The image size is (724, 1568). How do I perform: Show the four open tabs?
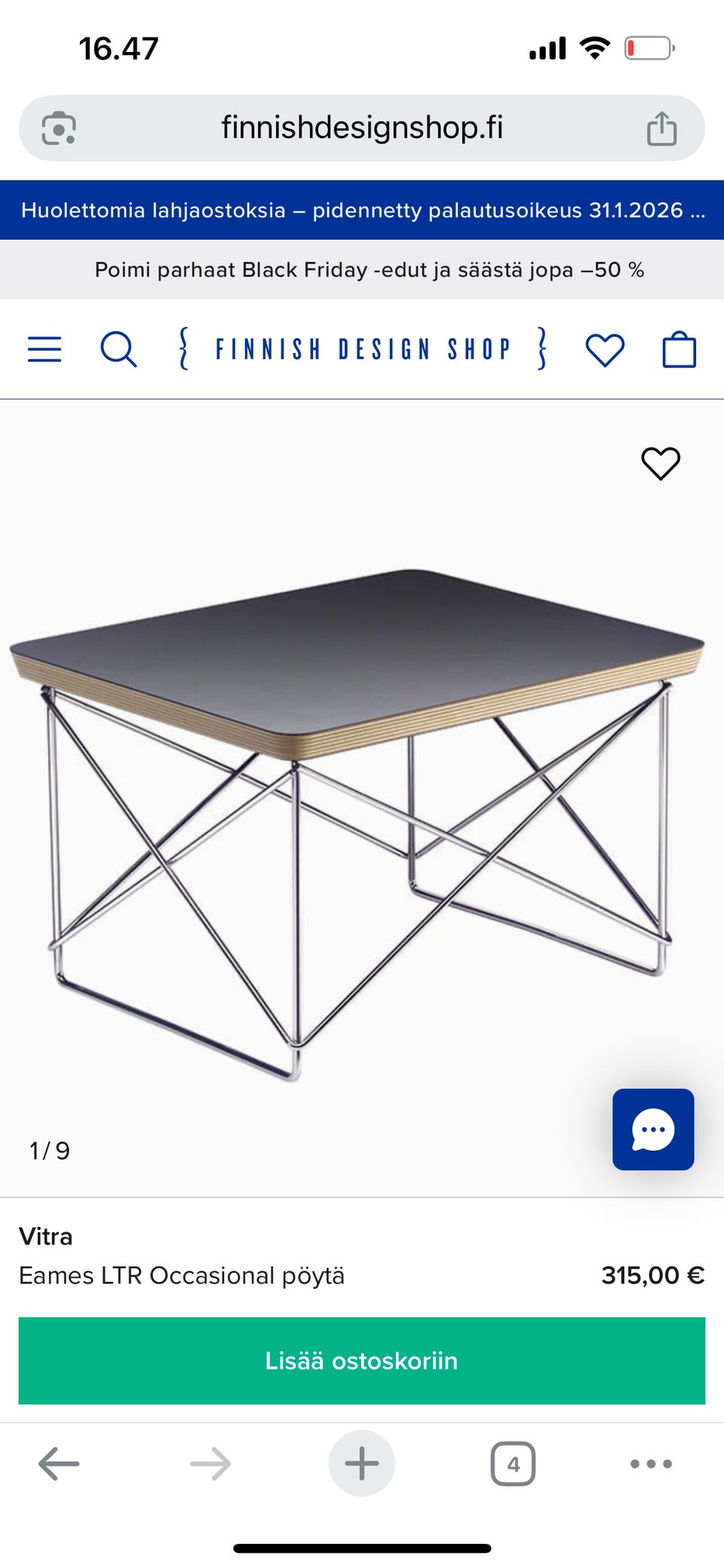pos(513,1464)
